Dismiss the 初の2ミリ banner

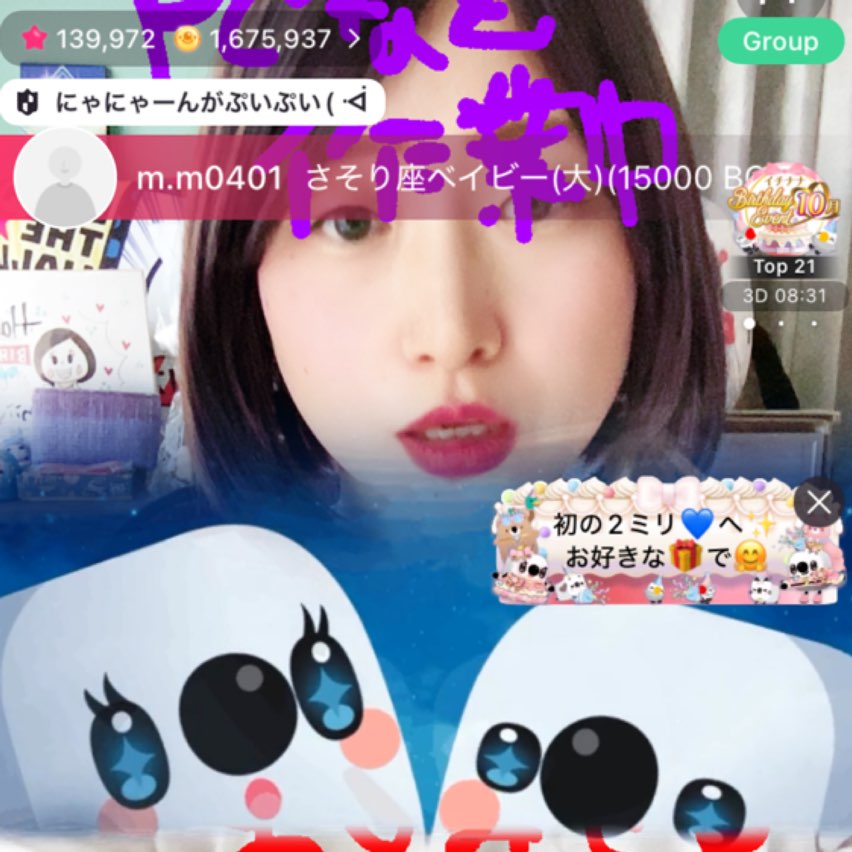click(x=818, y=503)
